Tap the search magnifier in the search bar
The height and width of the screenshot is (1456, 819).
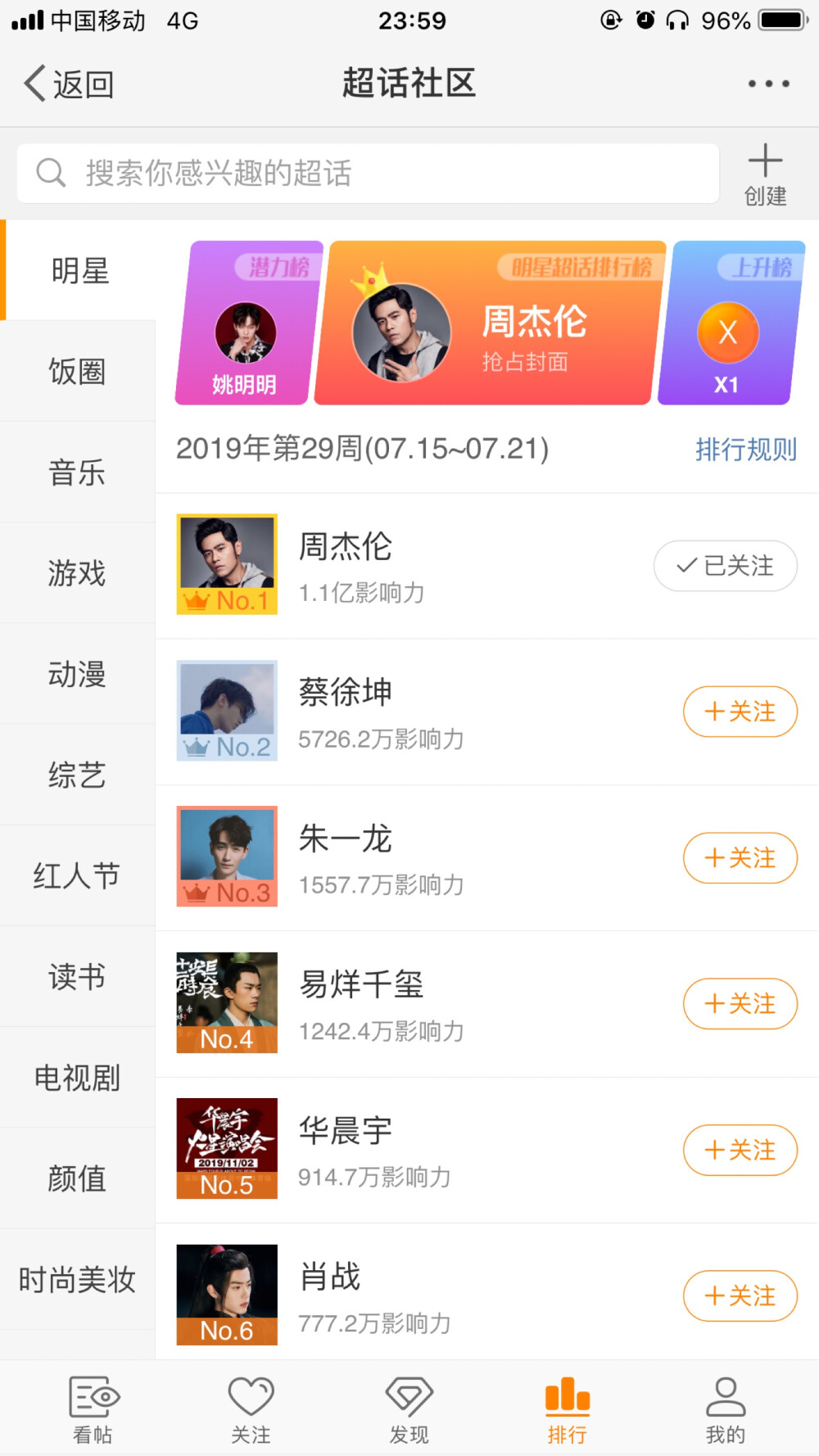click(x=51, y=173)
